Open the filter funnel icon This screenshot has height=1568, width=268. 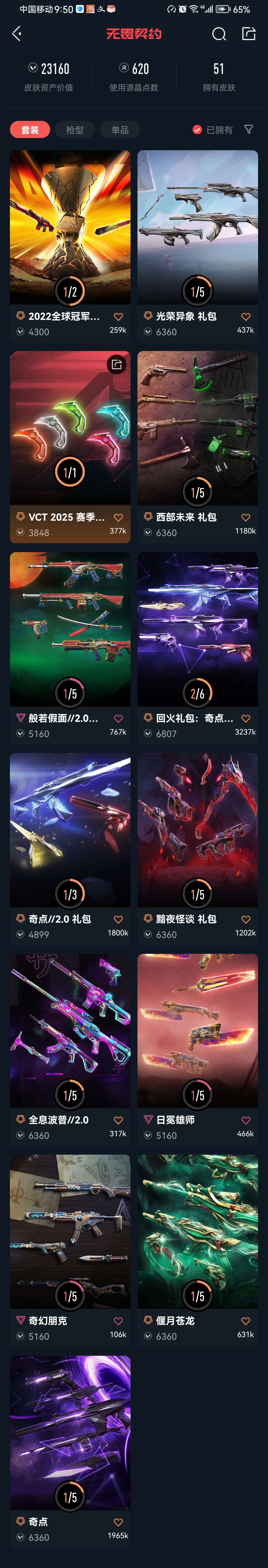tap(248, 129)
